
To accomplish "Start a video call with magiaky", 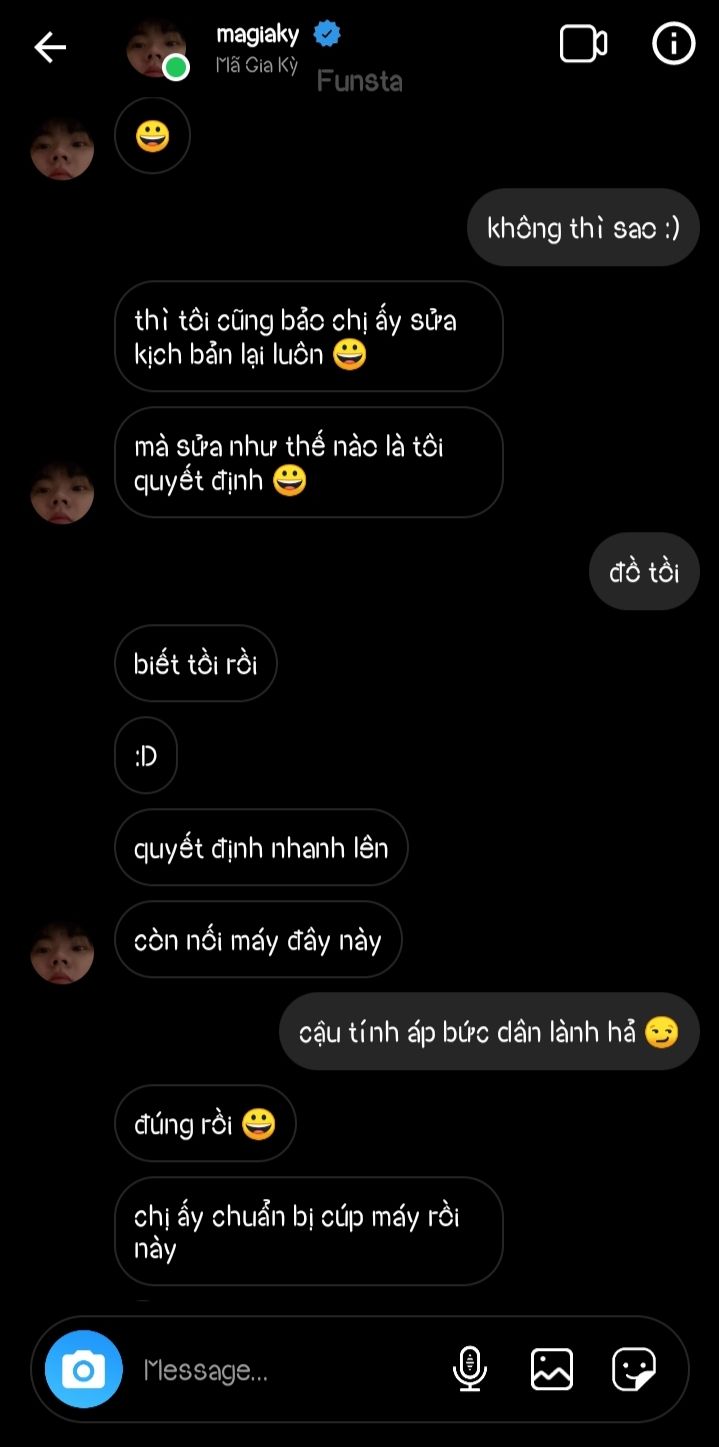I will tap(583, 44).
